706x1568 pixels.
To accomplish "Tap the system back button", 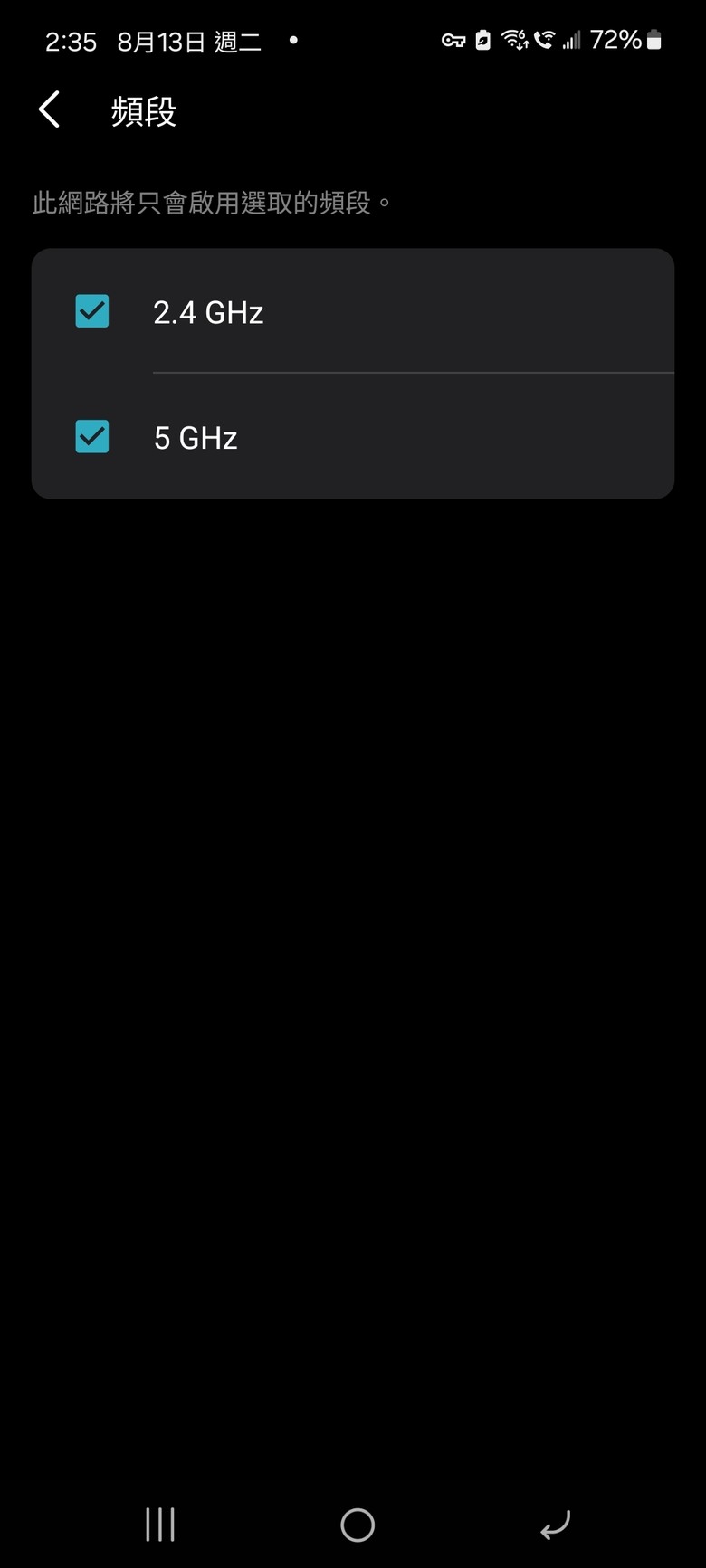I will point(554,1525).
